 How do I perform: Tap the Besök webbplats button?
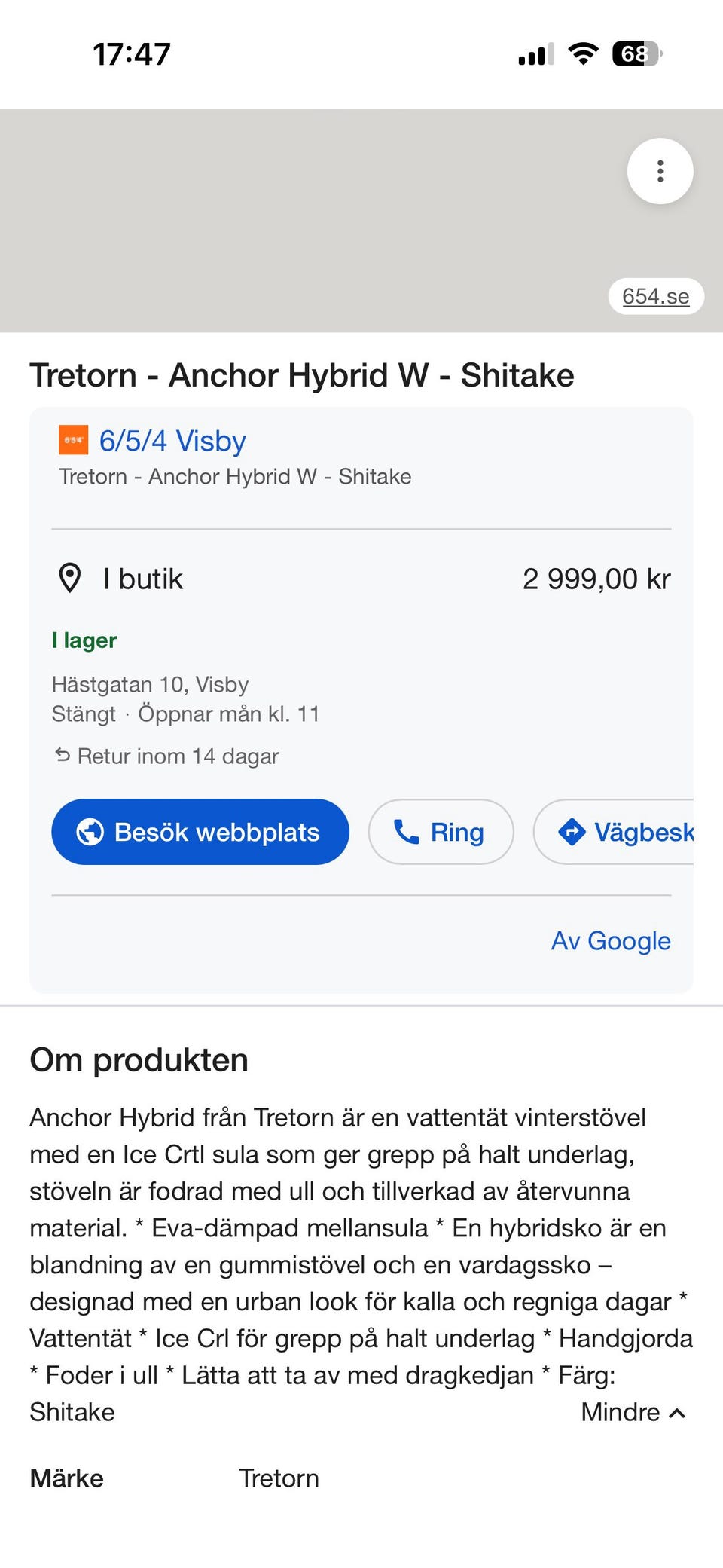pyautogui.click(x=200, y=832)
